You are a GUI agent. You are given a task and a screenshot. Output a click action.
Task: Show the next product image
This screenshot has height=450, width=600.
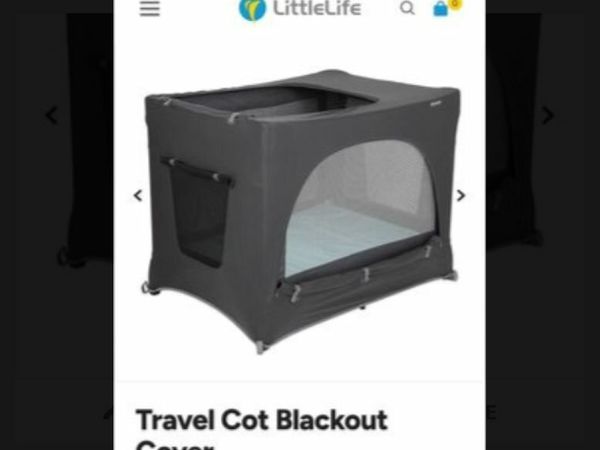460,196
